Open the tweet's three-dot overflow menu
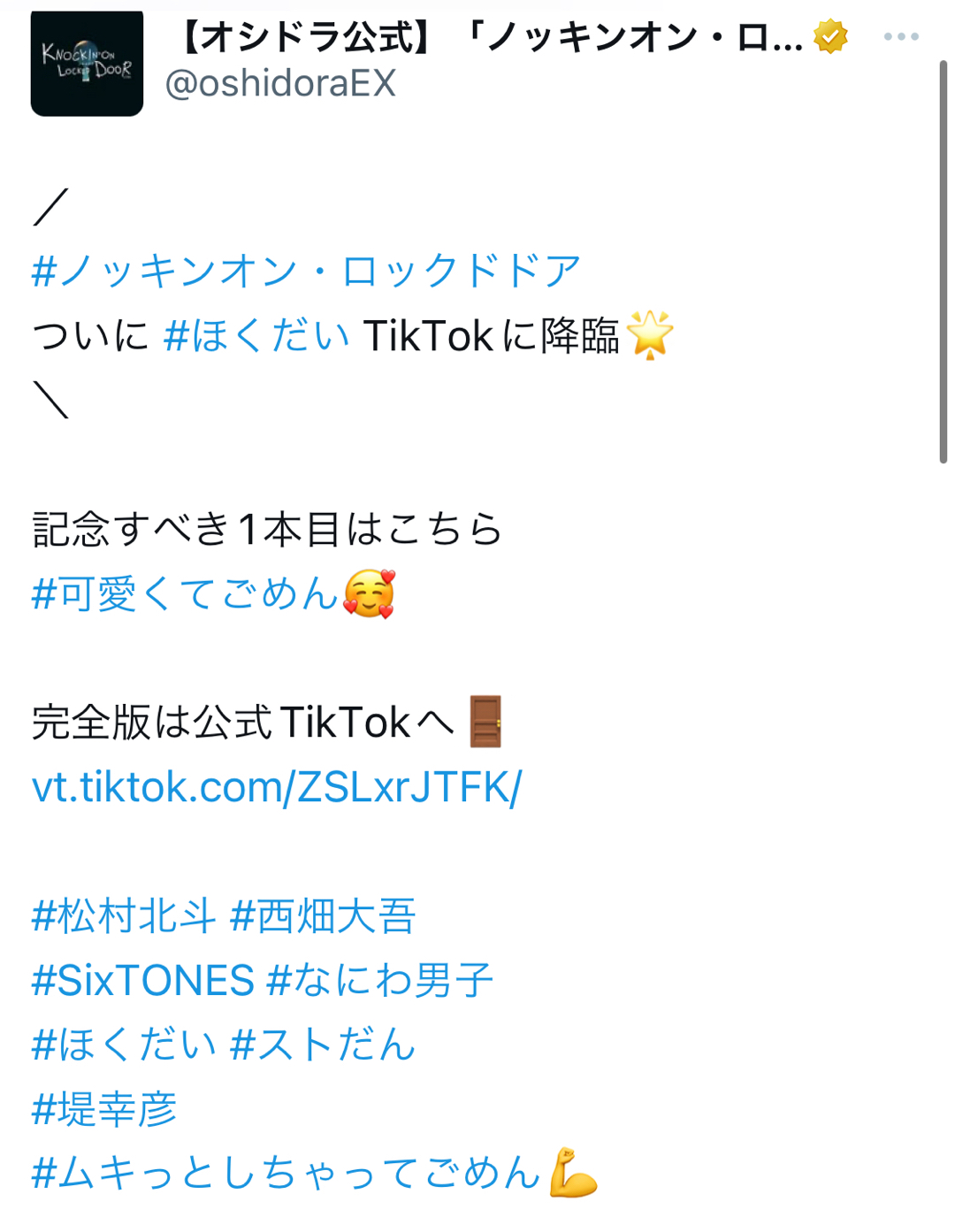The height and width of the screenshot is (1232, 955). pos(900,37)
